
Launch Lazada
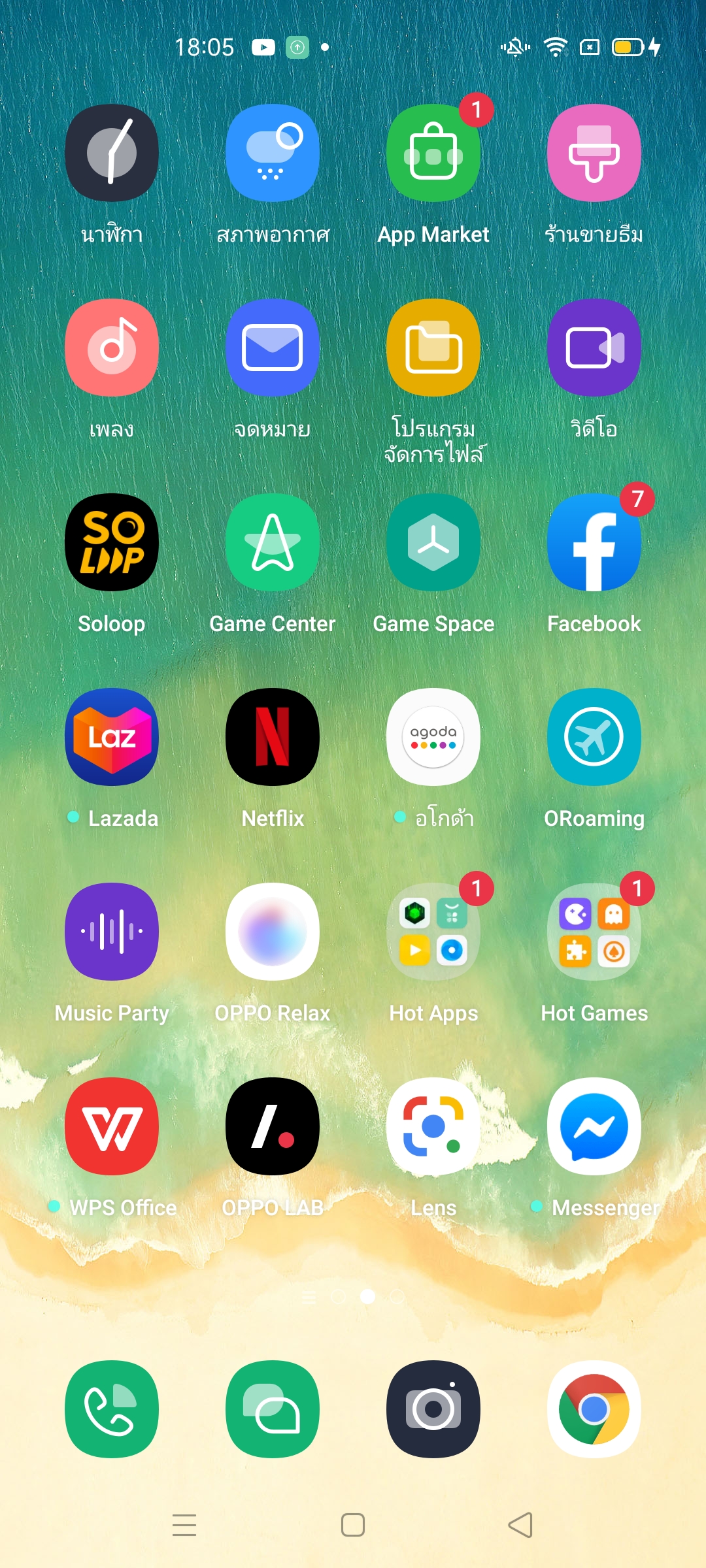(x=112, y=737)
